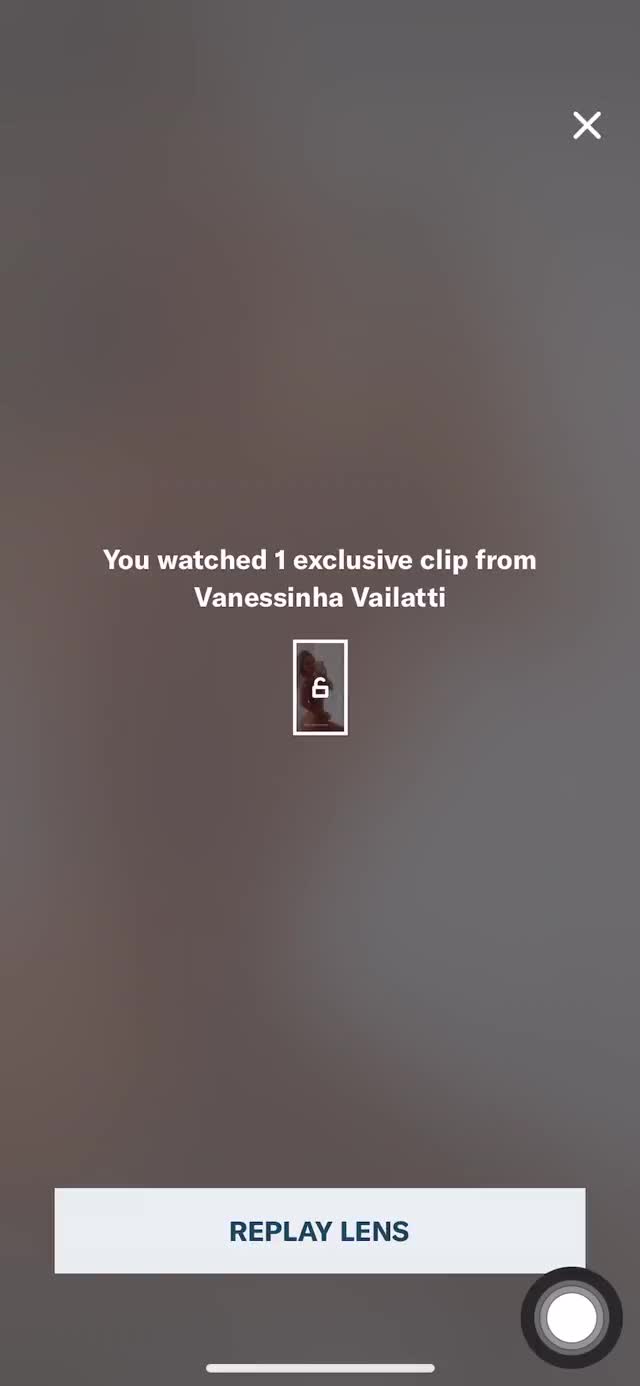Tap the REPLAY LENS button

coord(319,1230)
